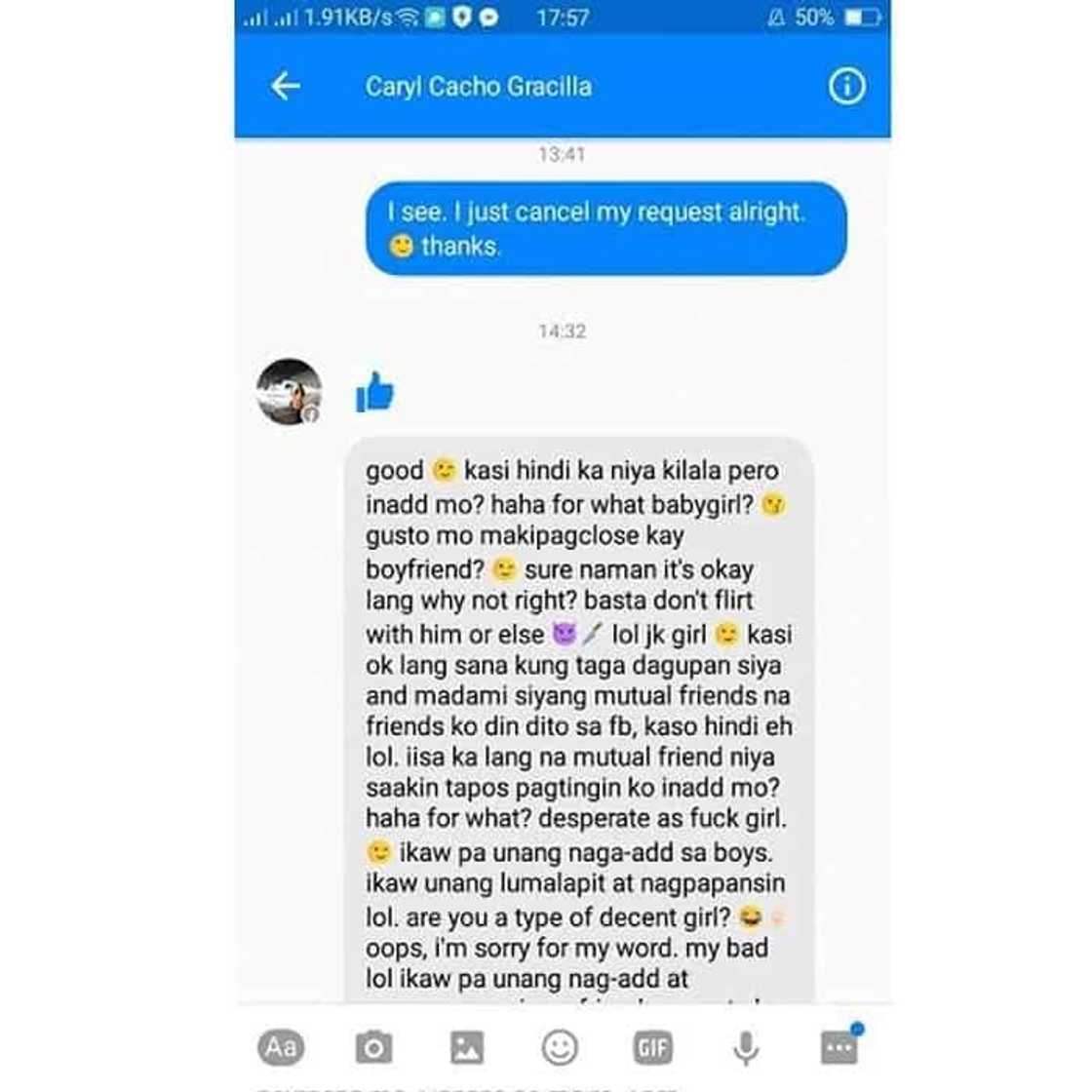Open the camera to take a photo
Viewport: 1092px width, 1092px height.
pyautogui.click(x=373, y=1048)
